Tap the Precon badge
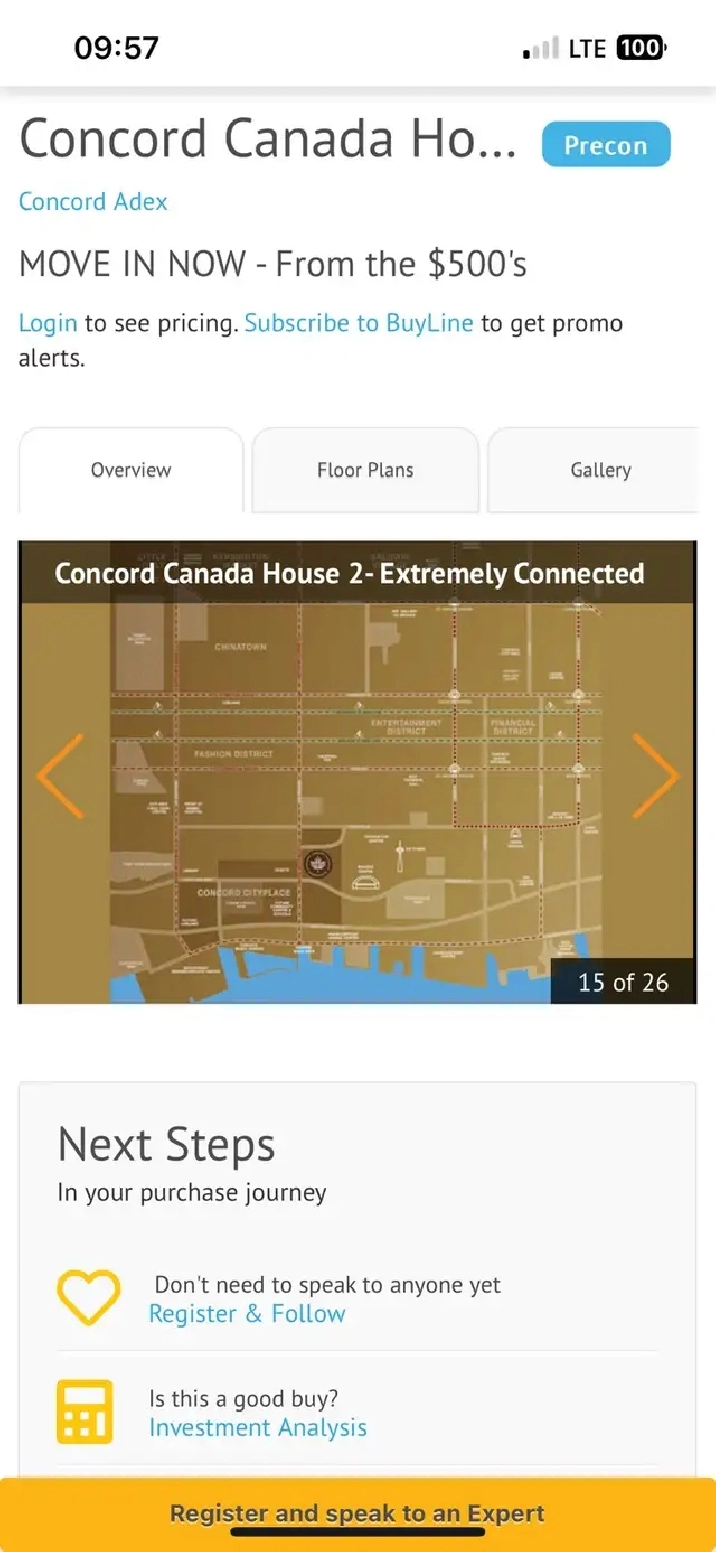This screenshot has height=1552, width=716. coord(606,145)
